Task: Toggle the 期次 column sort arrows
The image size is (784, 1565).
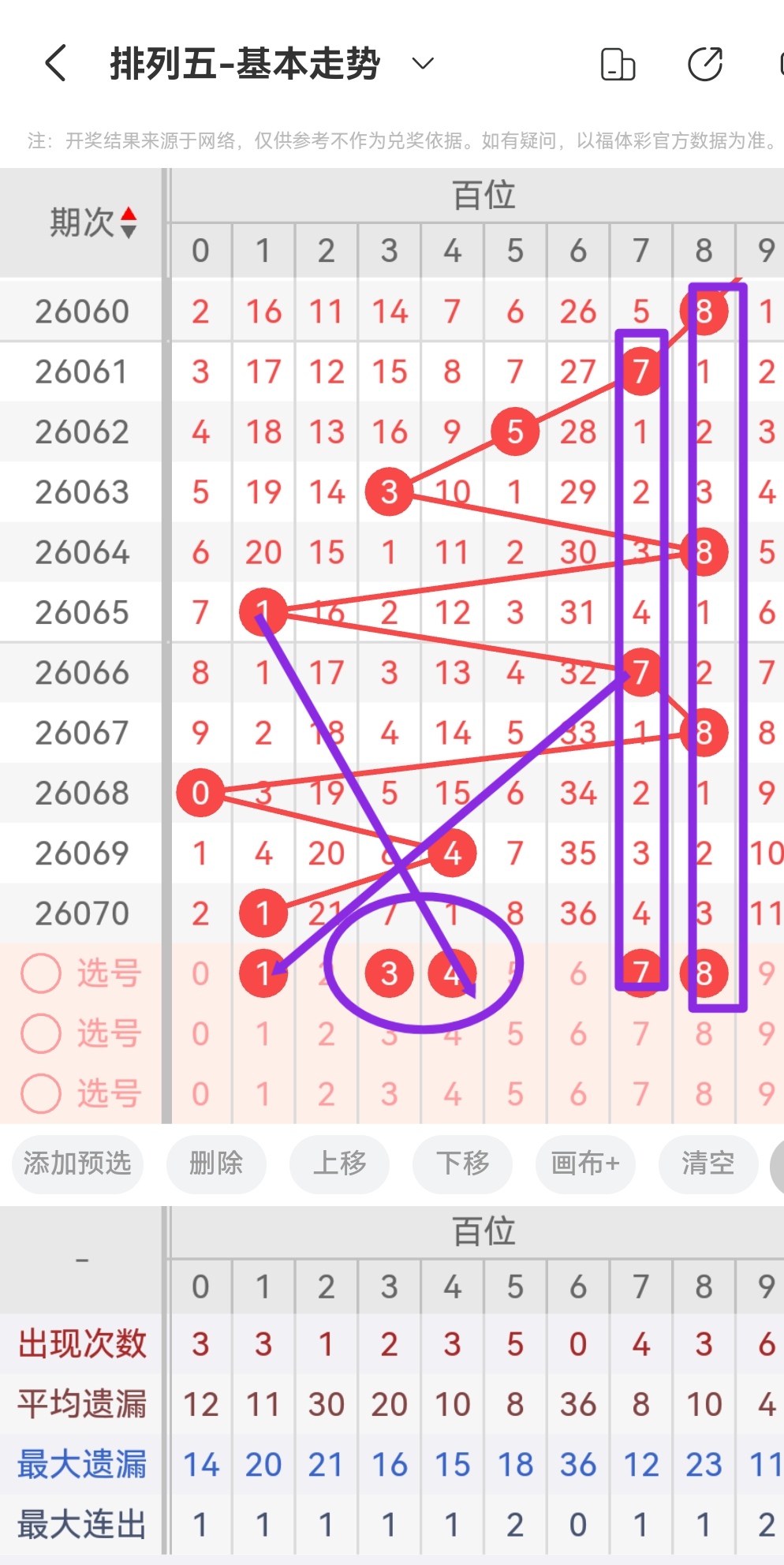Action: pos(129,219)
